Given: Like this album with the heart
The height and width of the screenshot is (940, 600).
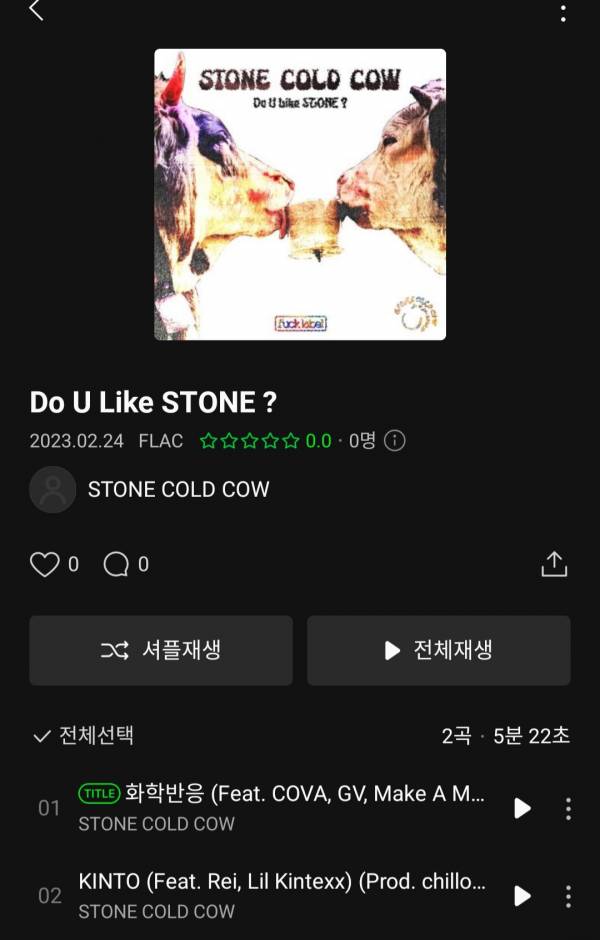Looking at the screenshot, I should pyautogui.click(x=45, y=565).
